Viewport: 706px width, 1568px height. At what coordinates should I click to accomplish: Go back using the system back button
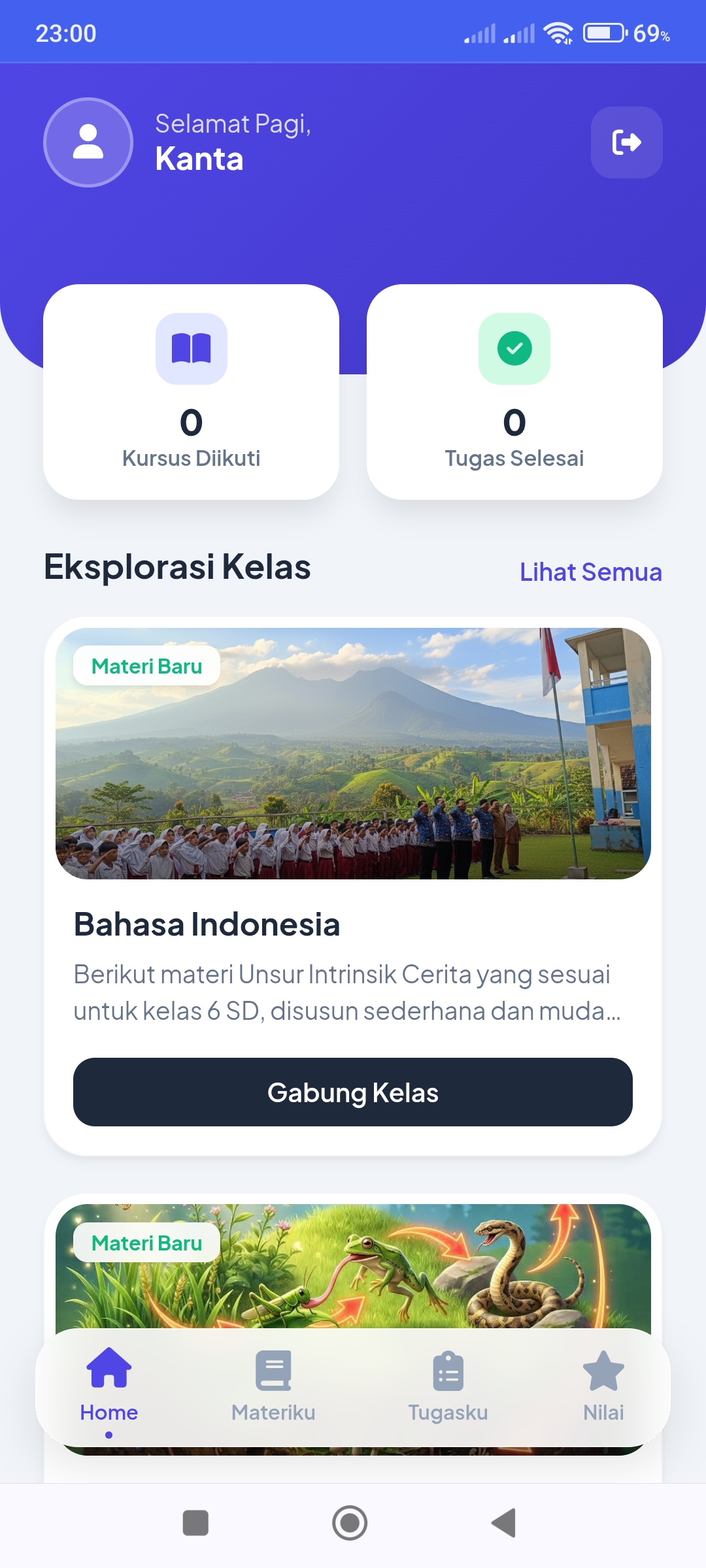click(x=504, y=1523)
